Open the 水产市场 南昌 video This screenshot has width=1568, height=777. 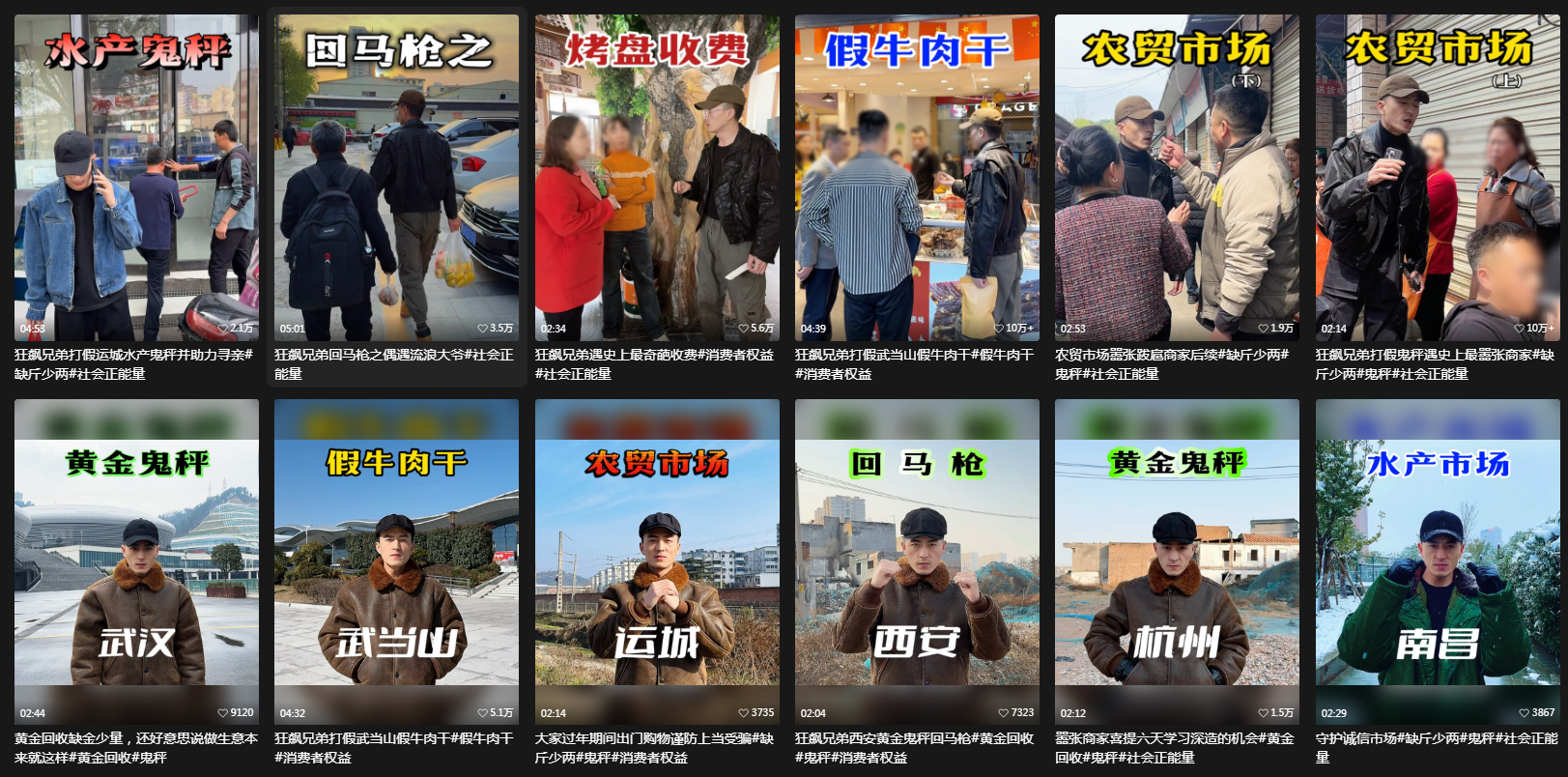tap(1437, 561)
